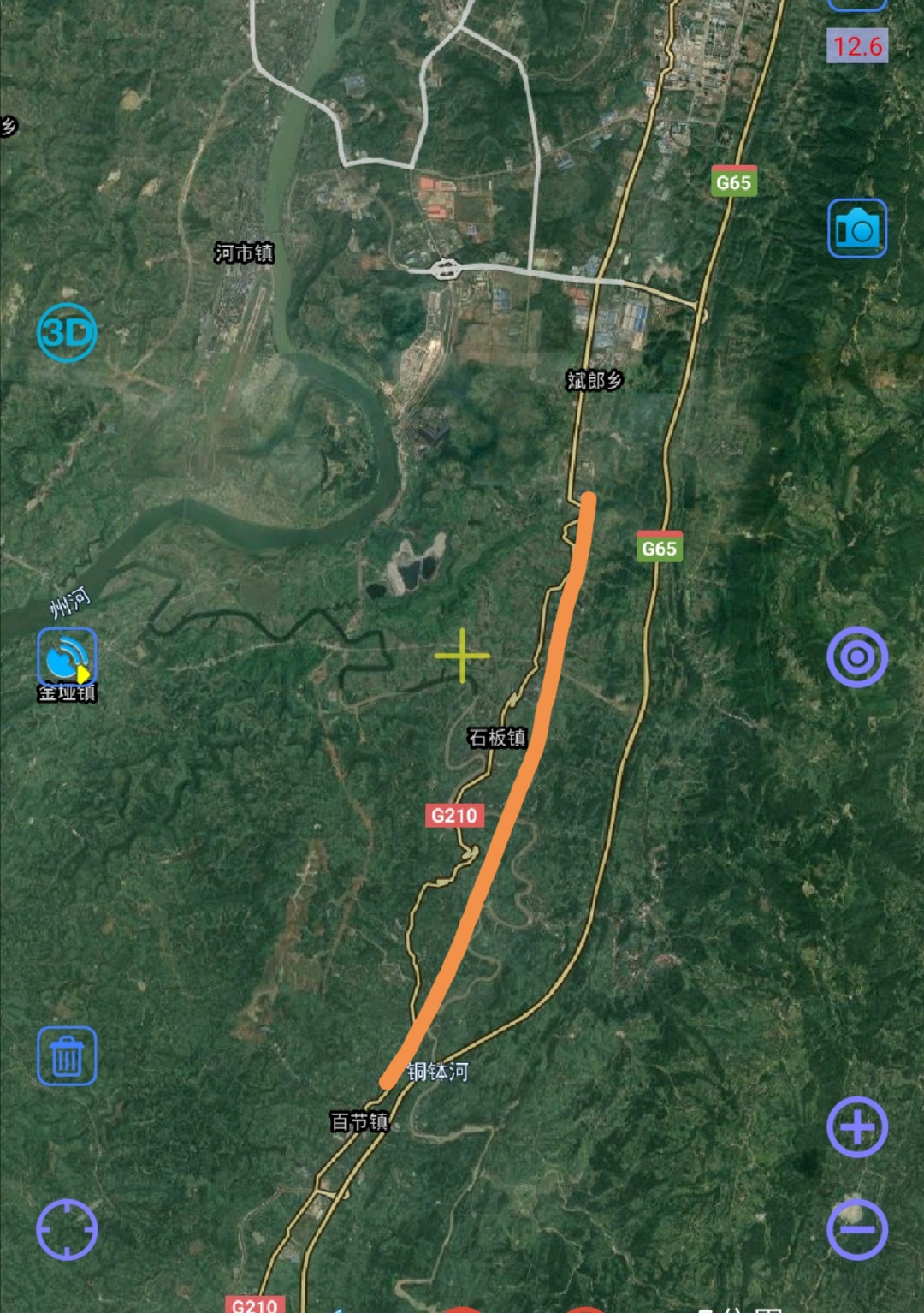Tap the concentric circles layers button

point(857,657)
